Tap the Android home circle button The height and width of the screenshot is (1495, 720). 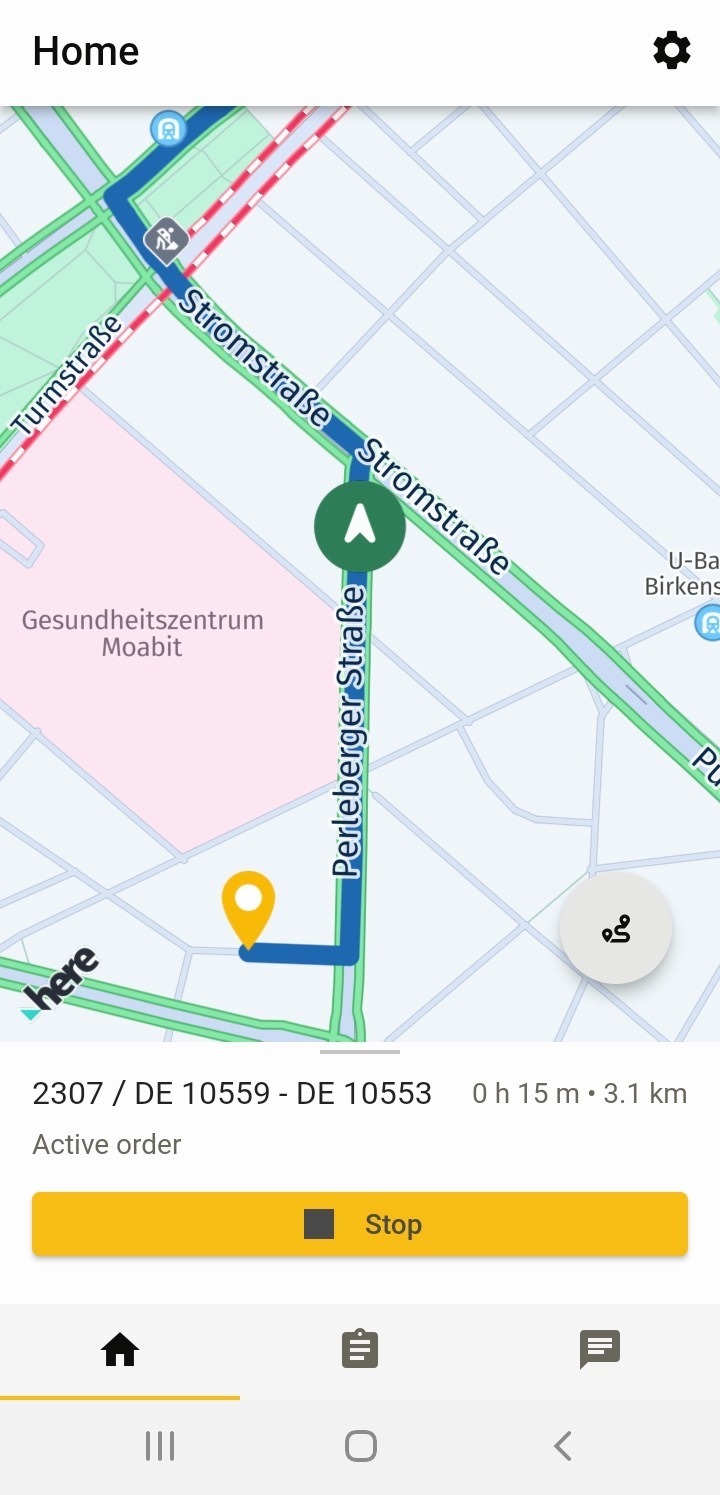(360, 1444)
